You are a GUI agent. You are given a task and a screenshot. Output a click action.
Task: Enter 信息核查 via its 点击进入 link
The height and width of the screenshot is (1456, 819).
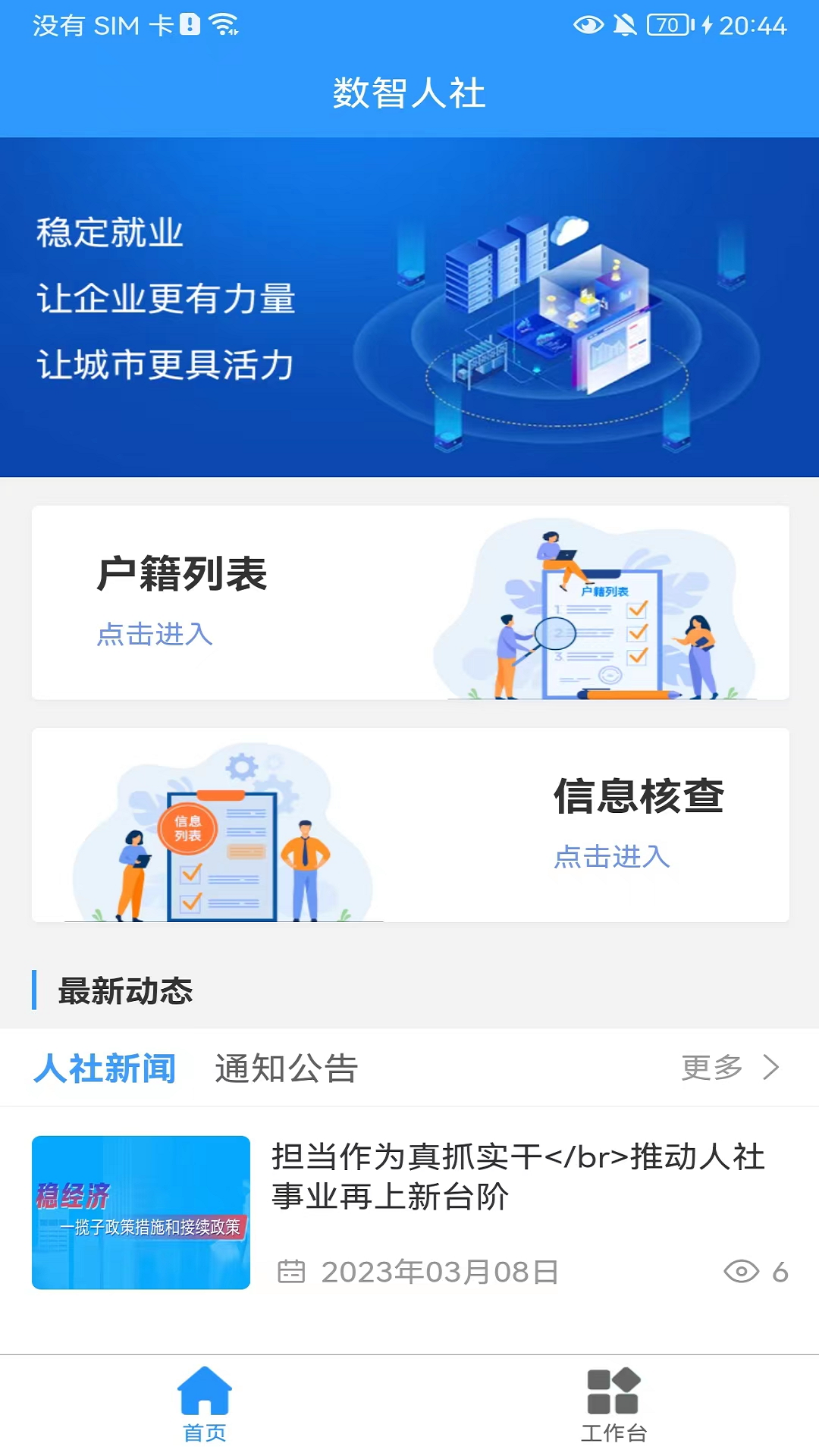coord(612,858)
